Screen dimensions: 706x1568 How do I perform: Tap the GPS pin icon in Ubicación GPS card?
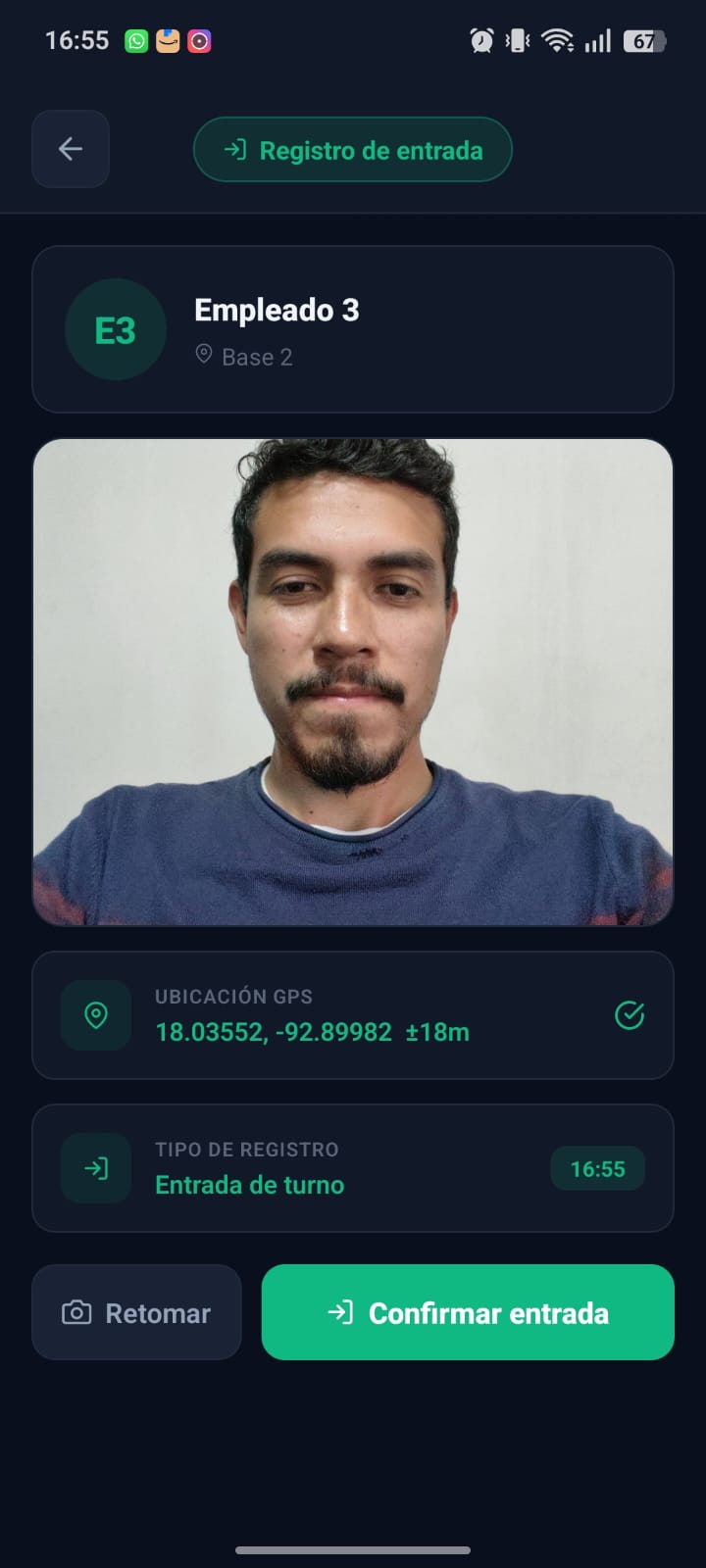95,1015
